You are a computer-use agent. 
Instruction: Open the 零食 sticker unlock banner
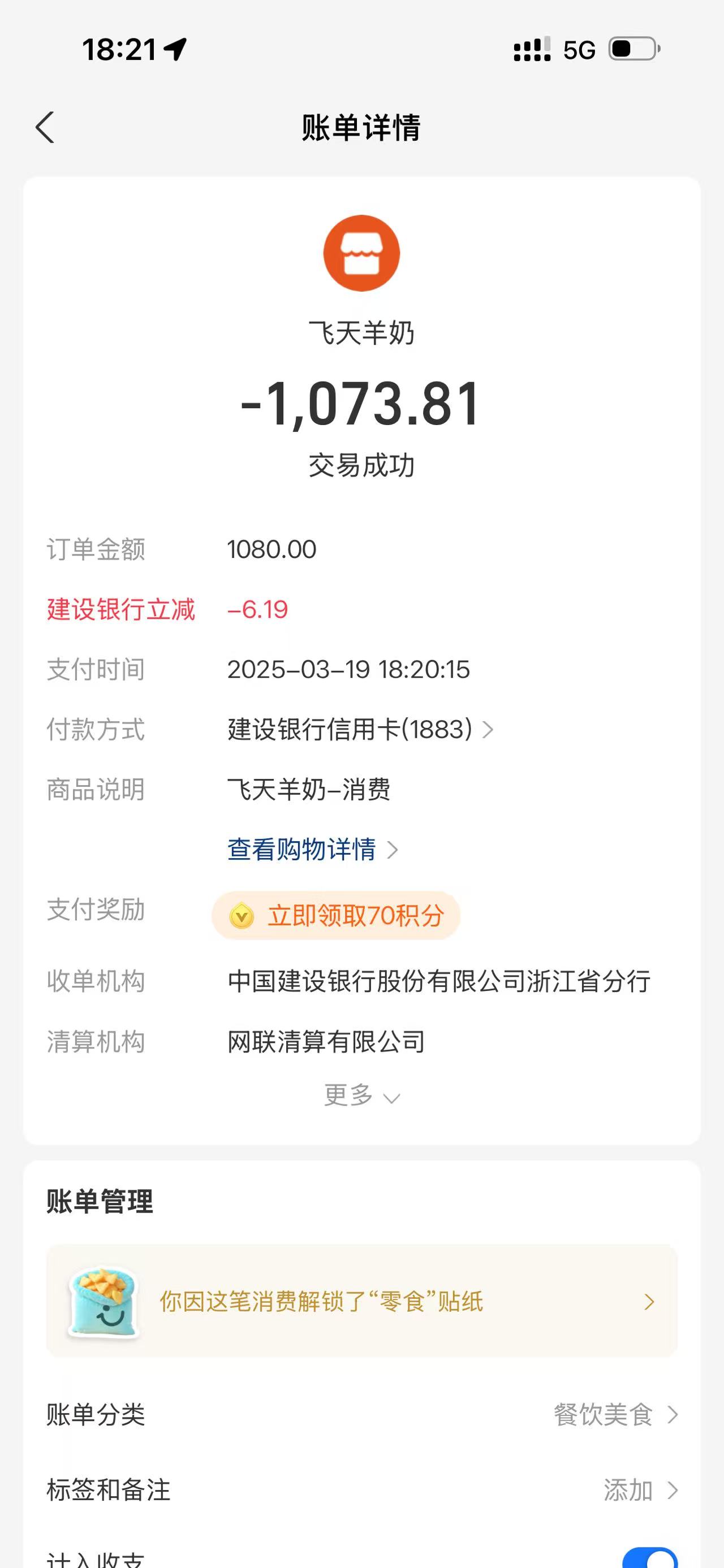361,1301
